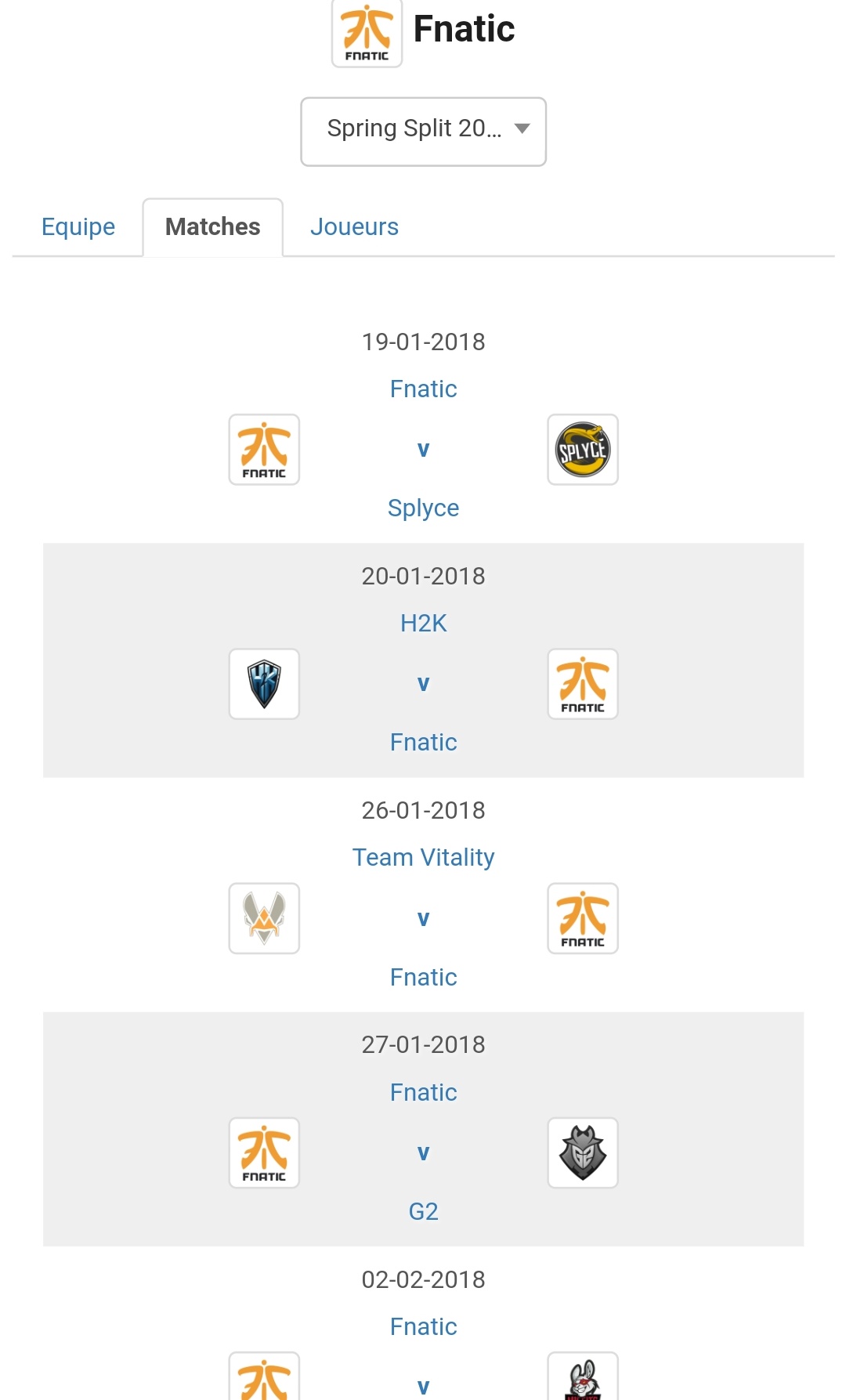Screen dimensions: 846x1400
Task: Switch to the Joueurs tab
Action: (x=354, y=227)
